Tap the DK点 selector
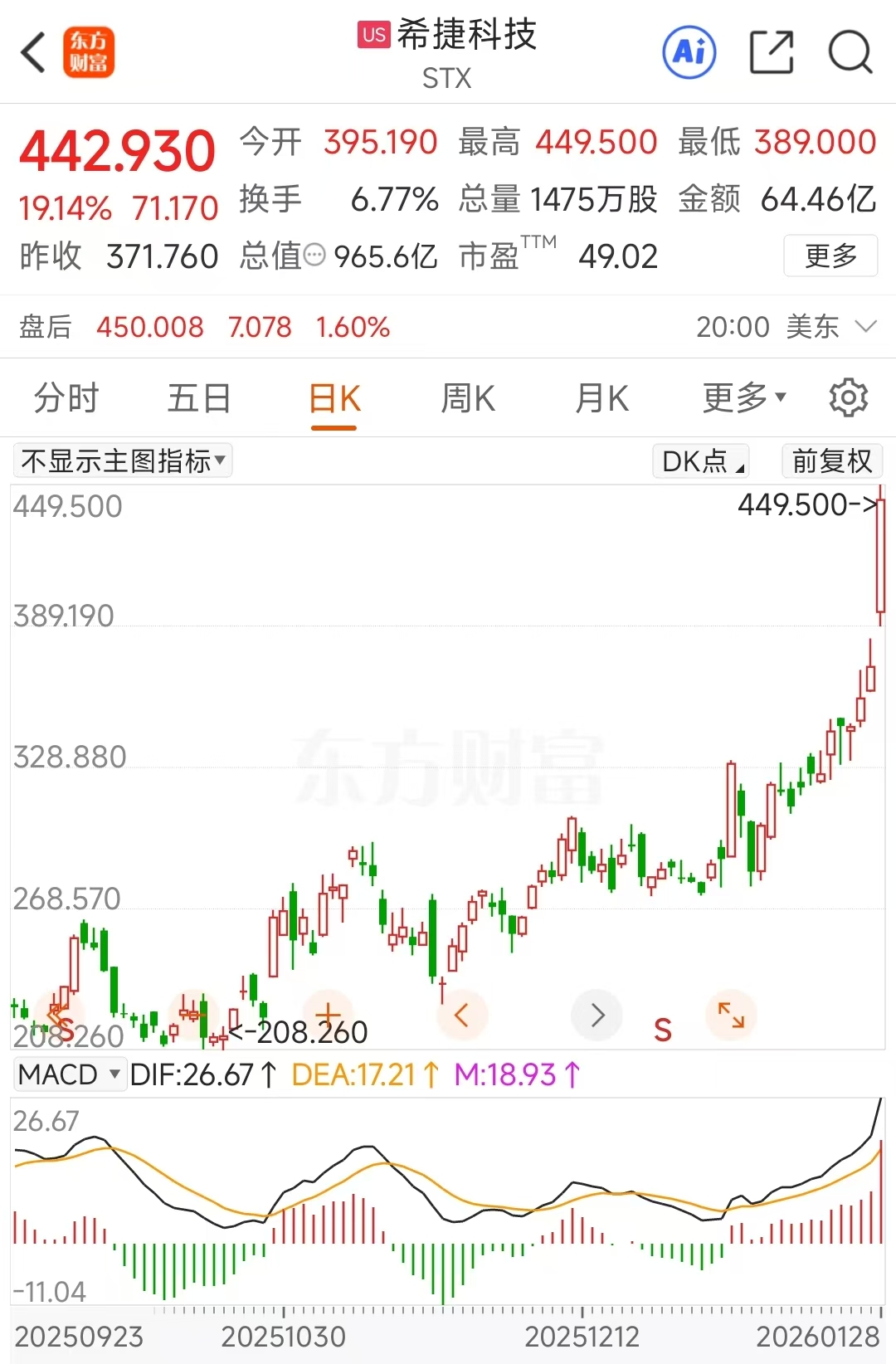The image size is (896, 1364). coord(701,461)
